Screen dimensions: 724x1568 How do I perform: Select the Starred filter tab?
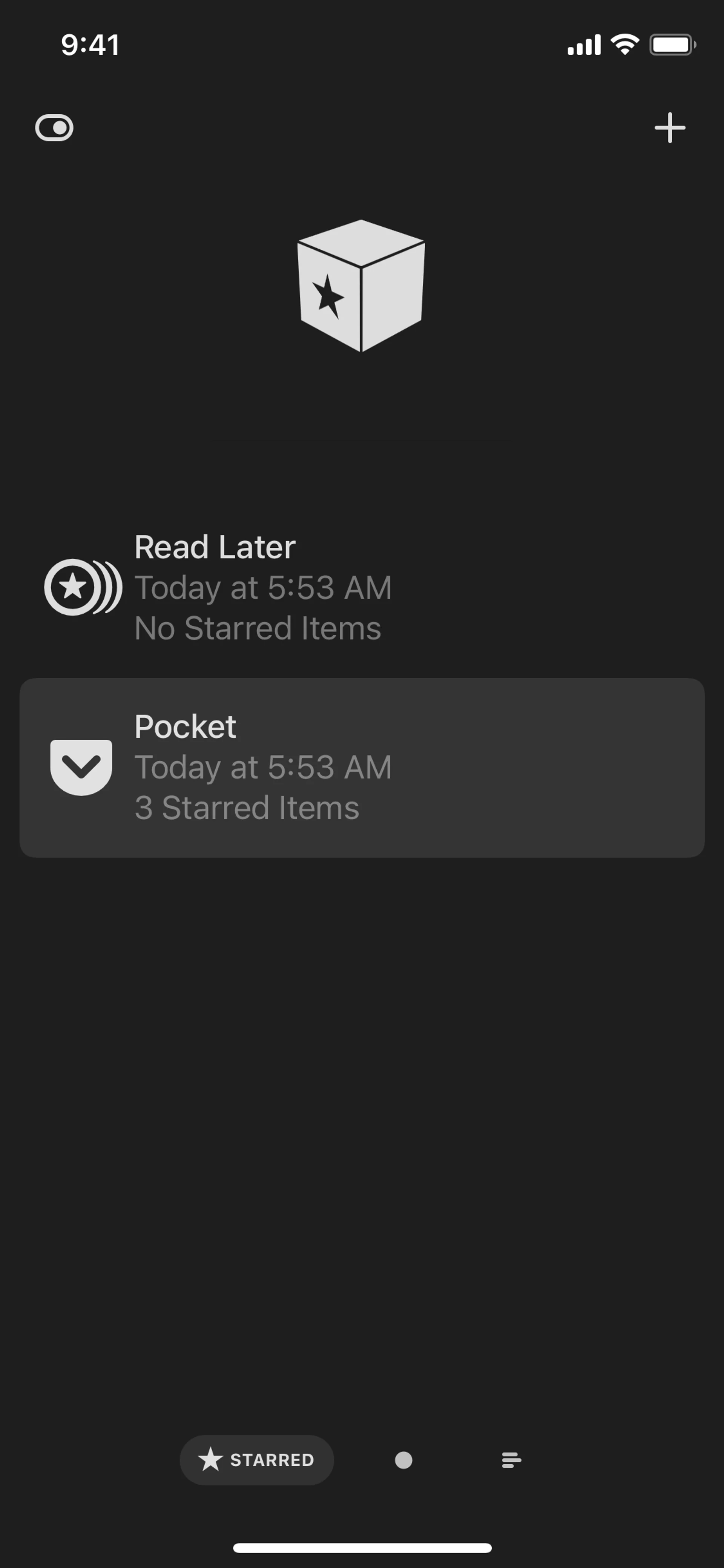(257, 1460)
